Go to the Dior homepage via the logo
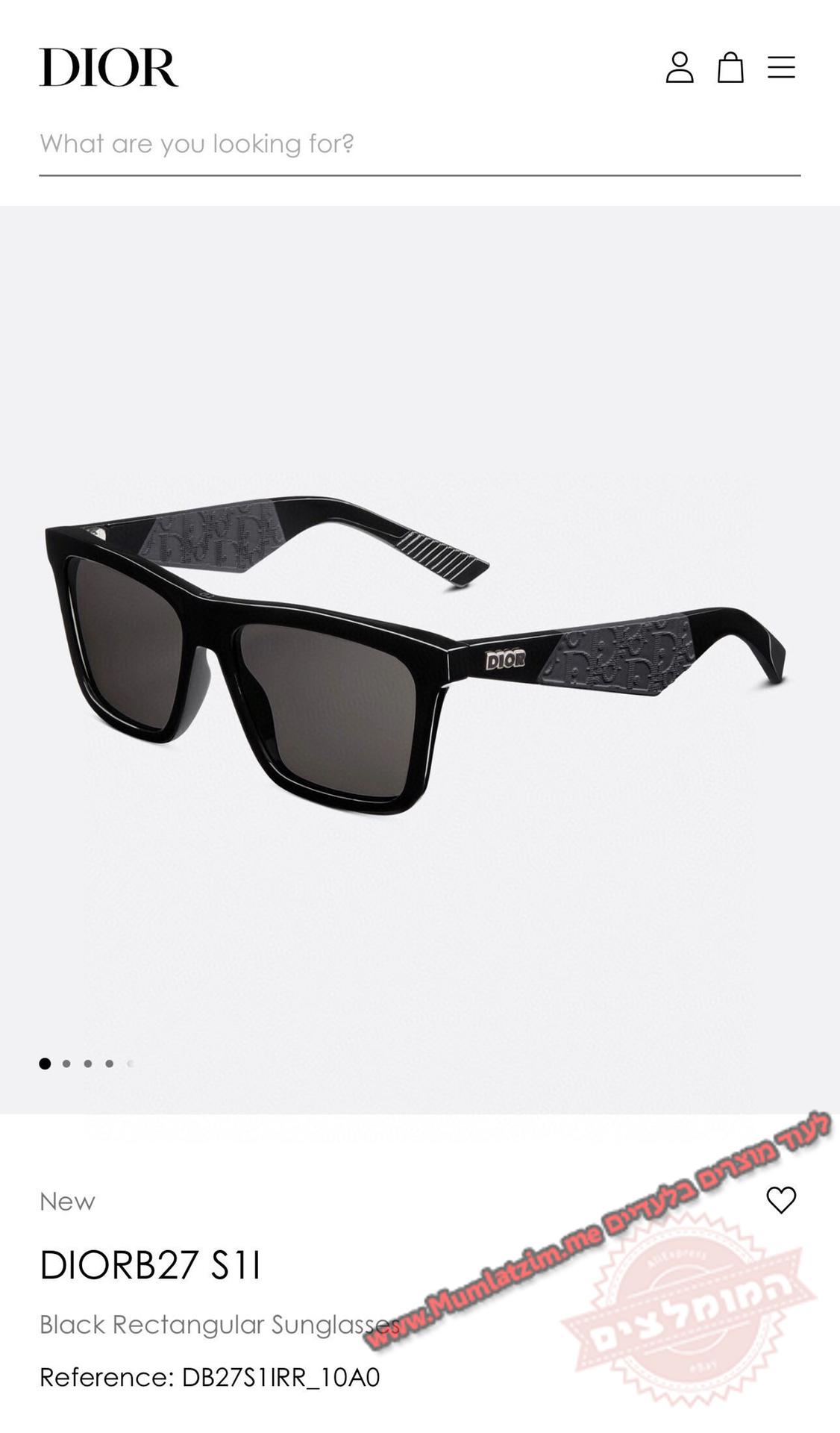Viewport: 840px width, 1433px height. [x=109, y=67]
